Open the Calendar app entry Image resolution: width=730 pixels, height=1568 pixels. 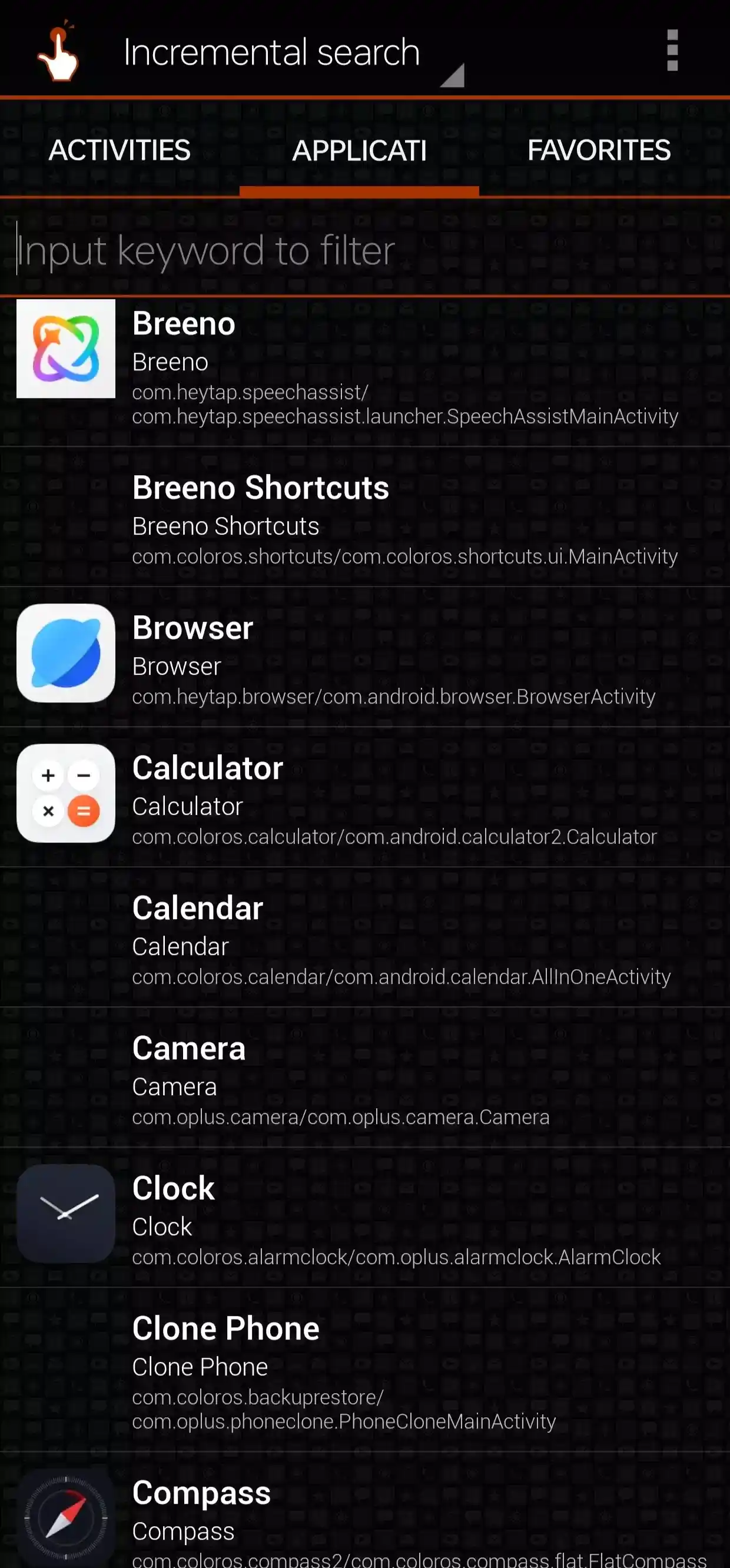(x=366, y=937)
